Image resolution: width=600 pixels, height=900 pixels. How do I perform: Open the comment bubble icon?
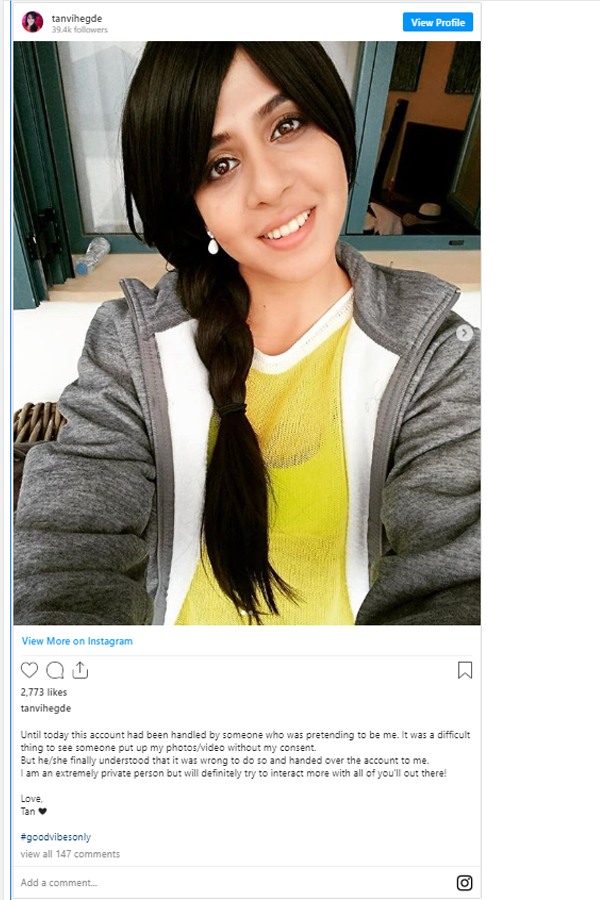[x=56, y=670]
